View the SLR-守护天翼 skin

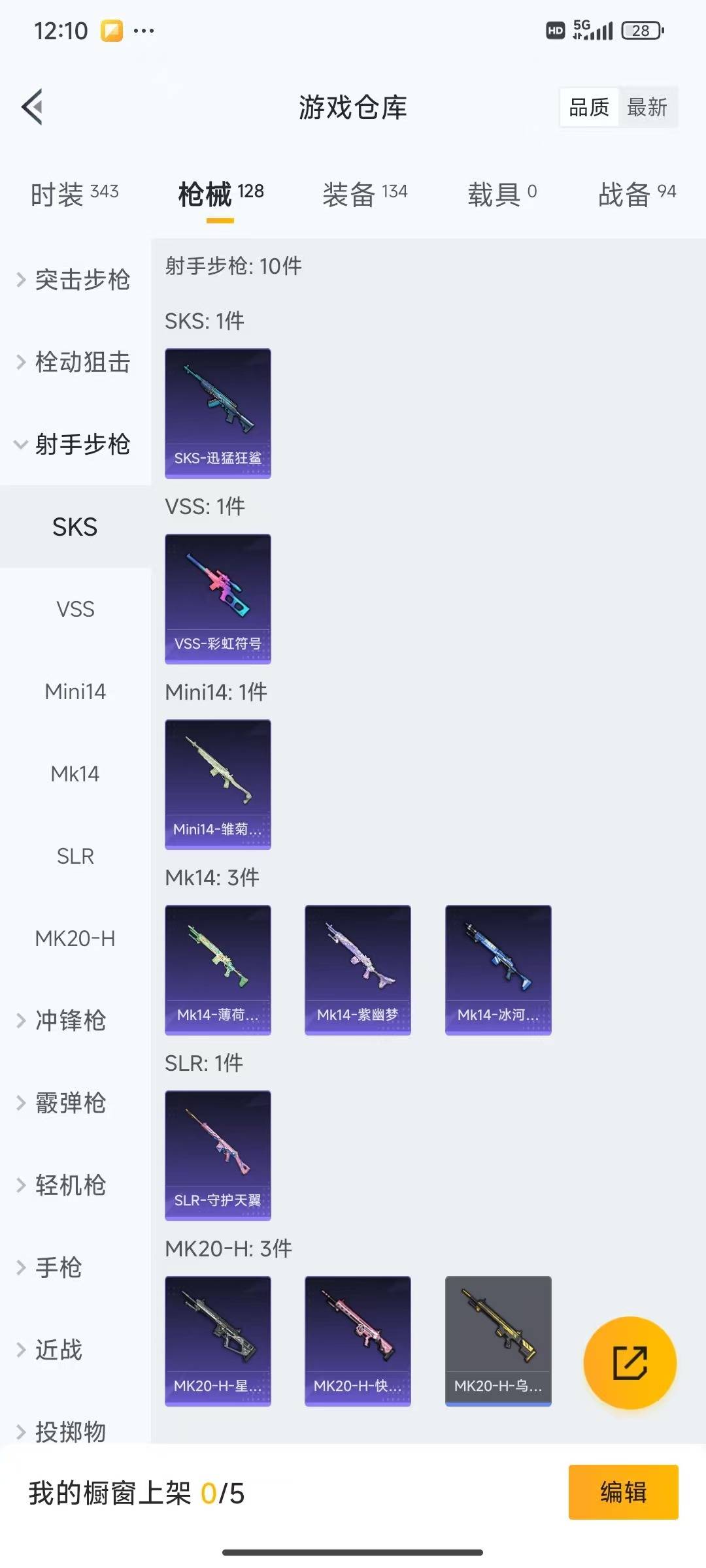pyautogui.click(x=218, y=1155)
